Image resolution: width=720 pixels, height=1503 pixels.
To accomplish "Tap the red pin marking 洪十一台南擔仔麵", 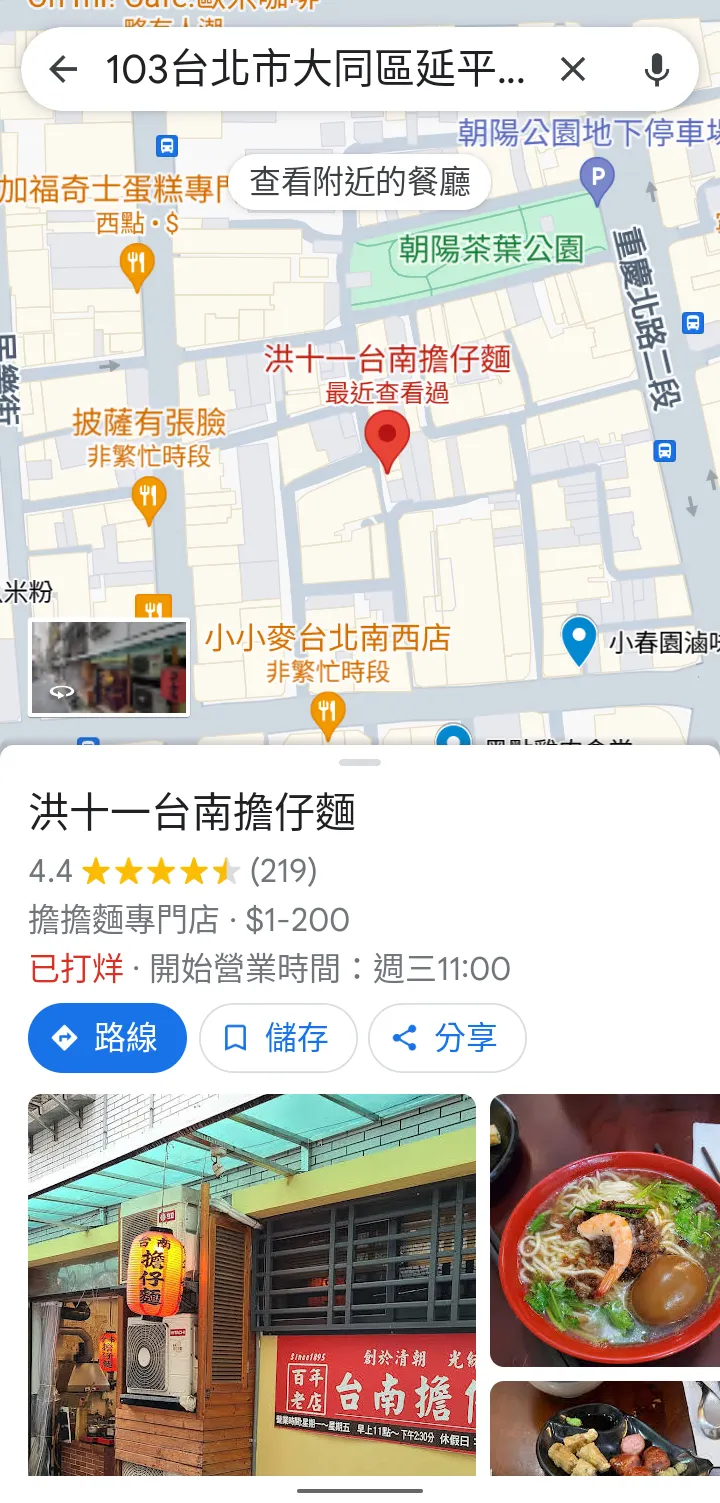I will tap(386, 440).
